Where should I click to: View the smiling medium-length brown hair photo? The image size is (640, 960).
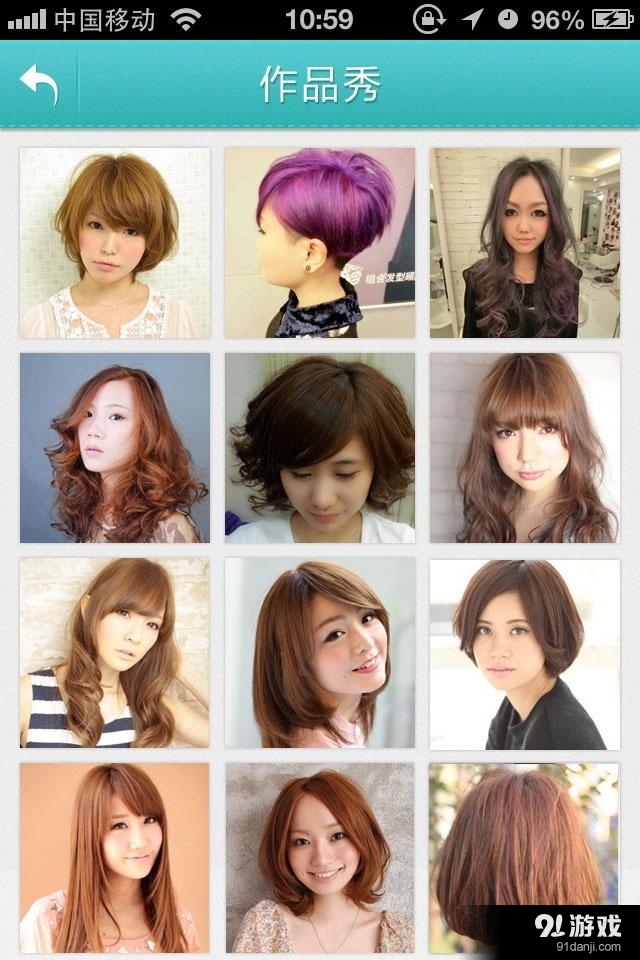click(x=320, y=653)
